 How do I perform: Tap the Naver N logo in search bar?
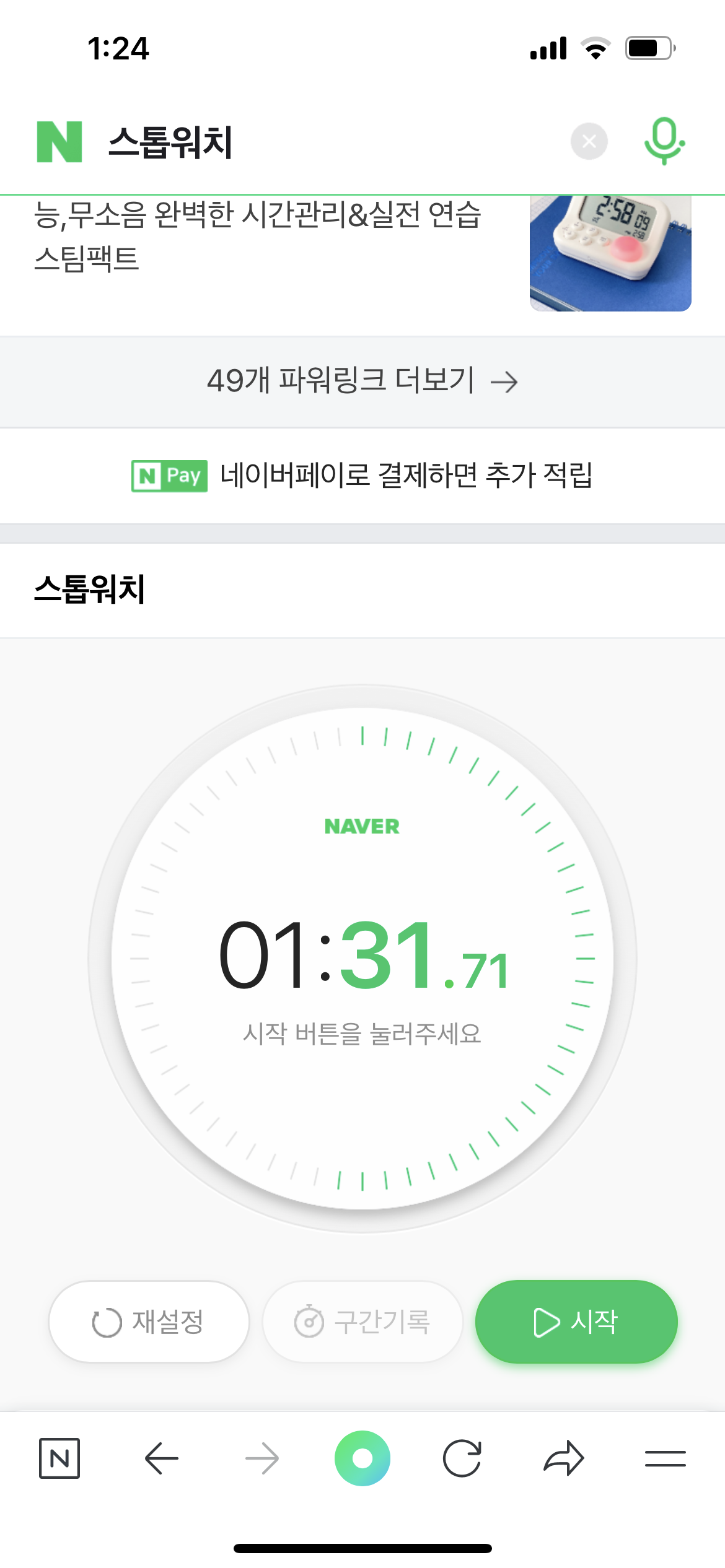tap(59, 142)
